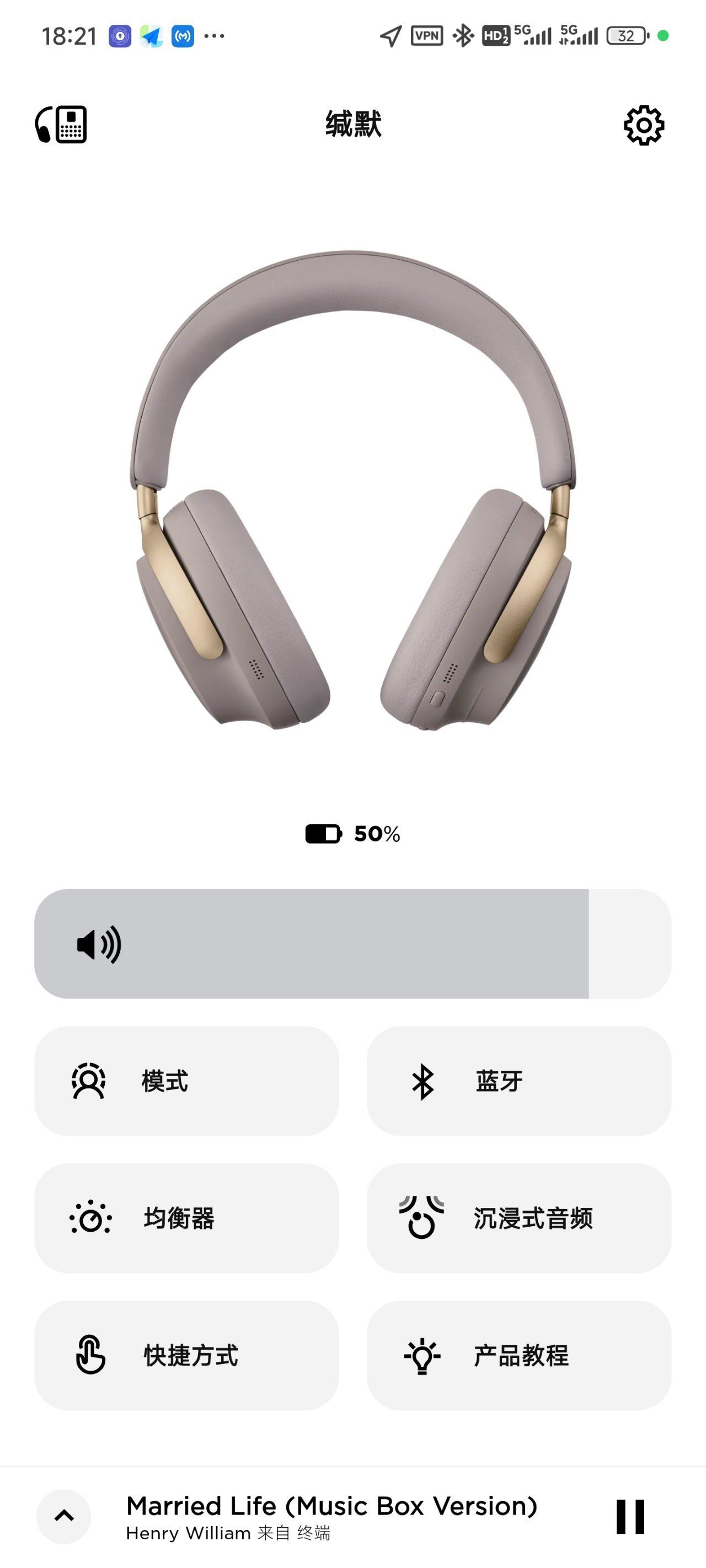Open the 均衡器 equalizer card
This screenshot has width=706, height=1568.
[x=186, y=1218]
